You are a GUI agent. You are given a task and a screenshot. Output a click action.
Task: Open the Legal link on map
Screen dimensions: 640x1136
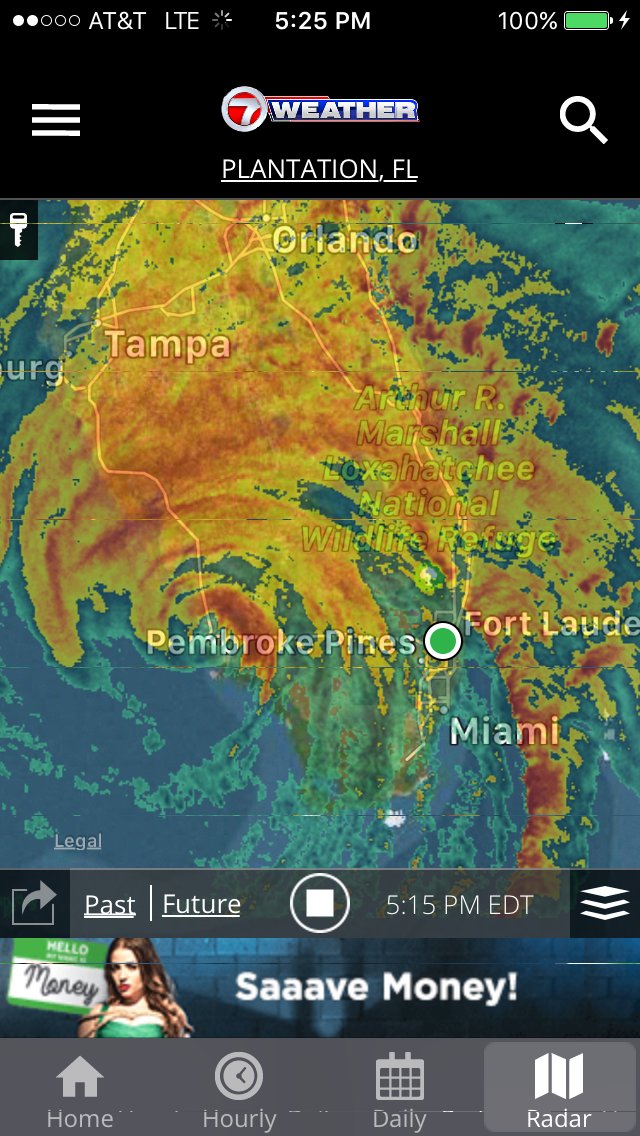(78, 841)
